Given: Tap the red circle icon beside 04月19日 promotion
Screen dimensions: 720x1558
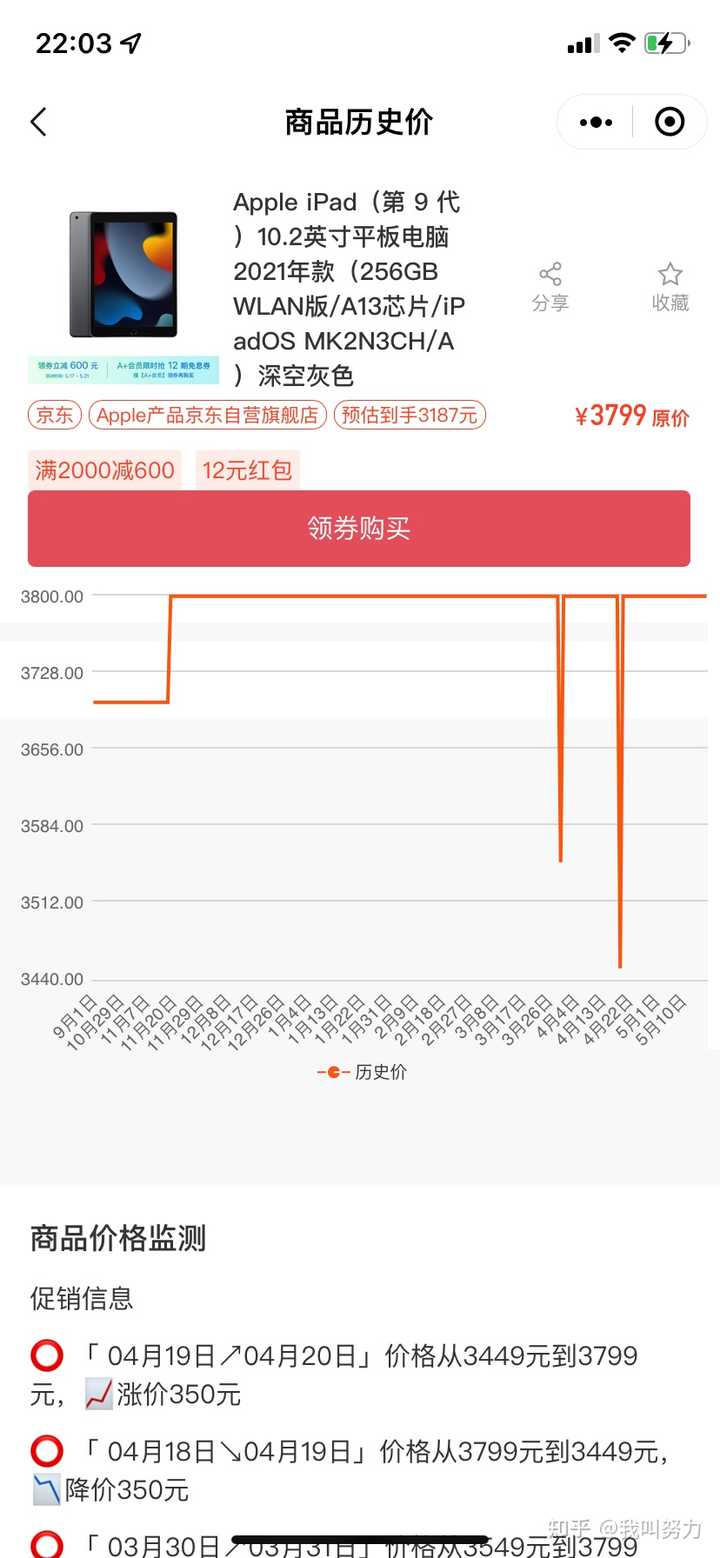Looking at the screenshot, I should [46, 1355].
